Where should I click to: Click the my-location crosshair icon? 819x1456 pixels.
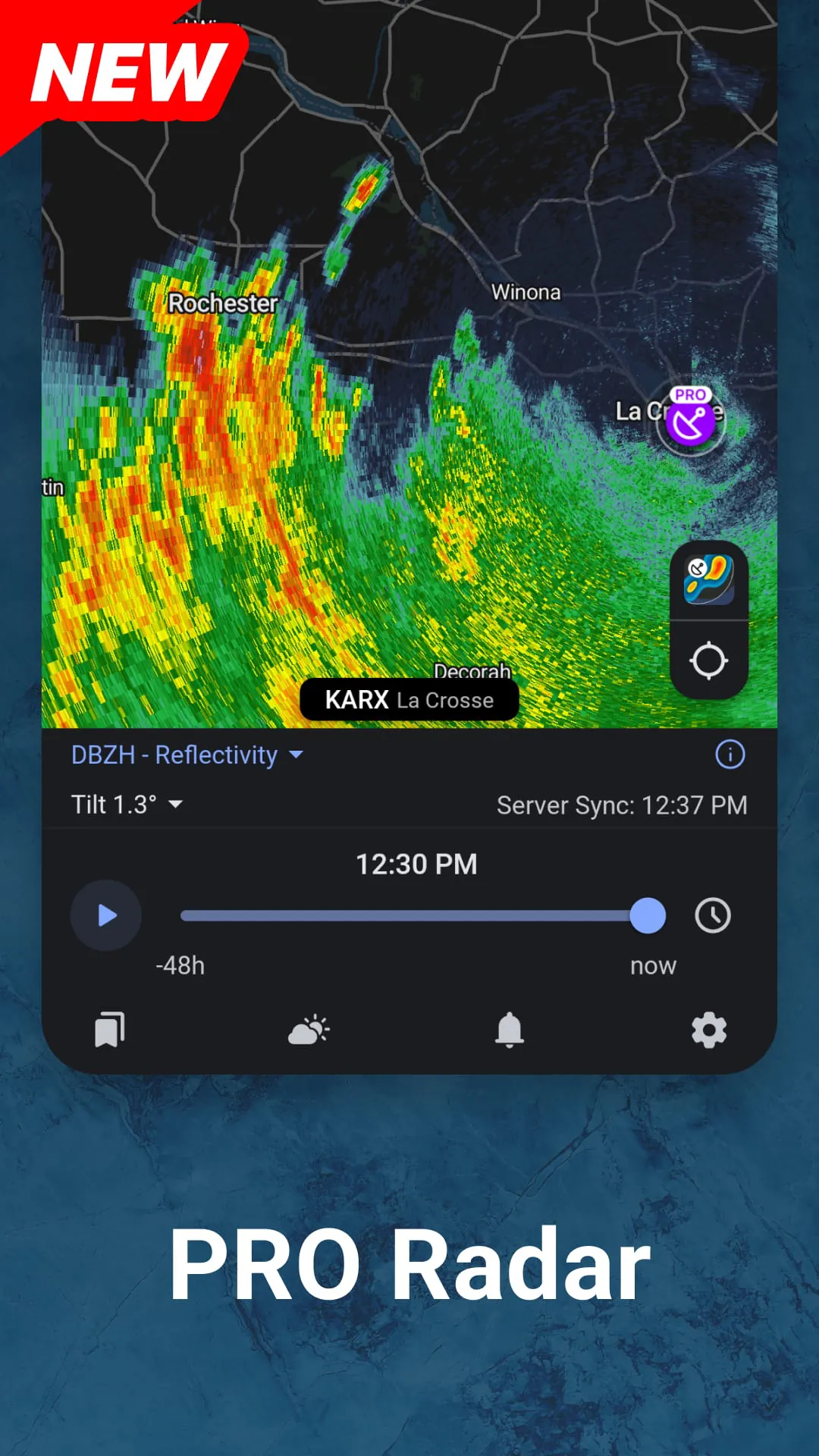click(x=710, y=660)
